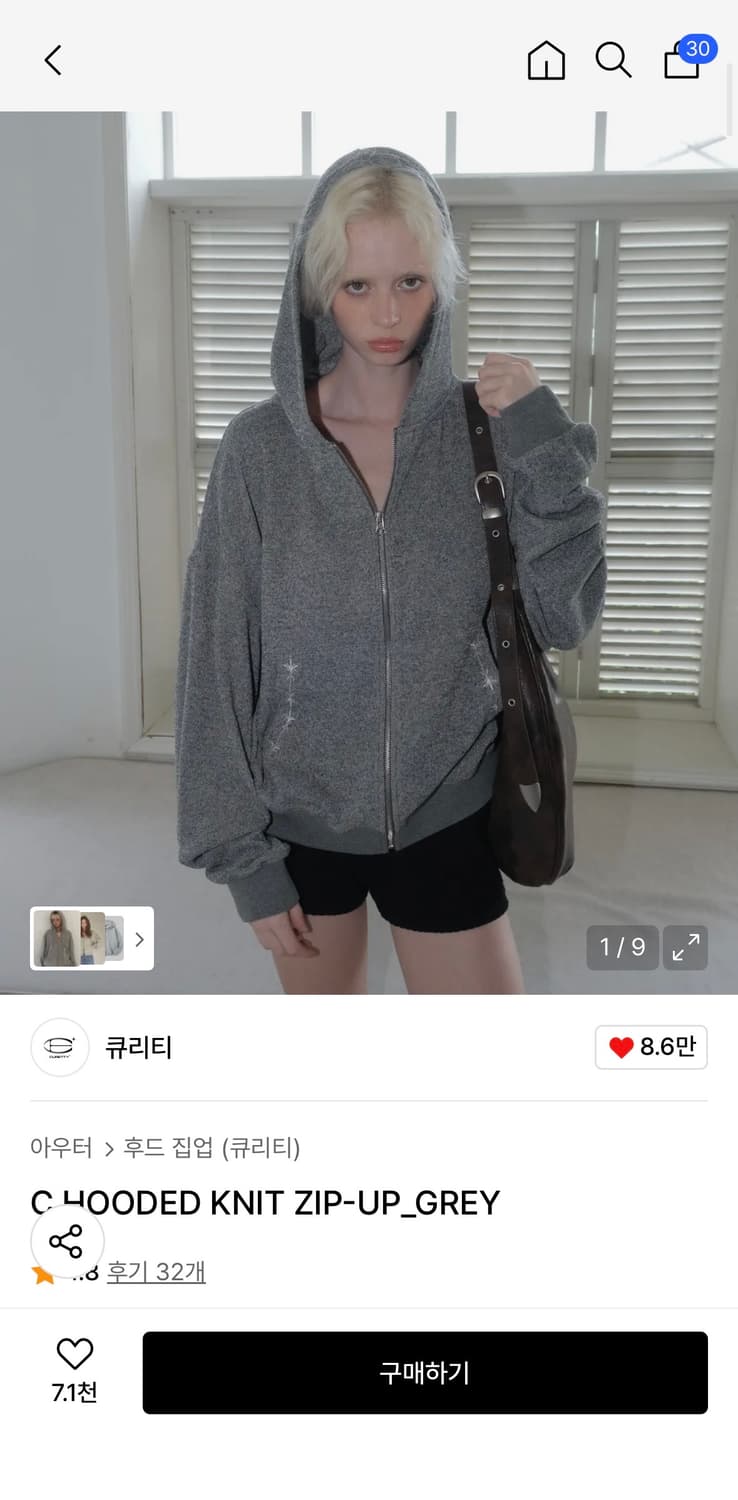The image size is (738, 1500).
Task: Toggle the brand wishlist heart showing 8.6만
Action: tap(651, 1047)
